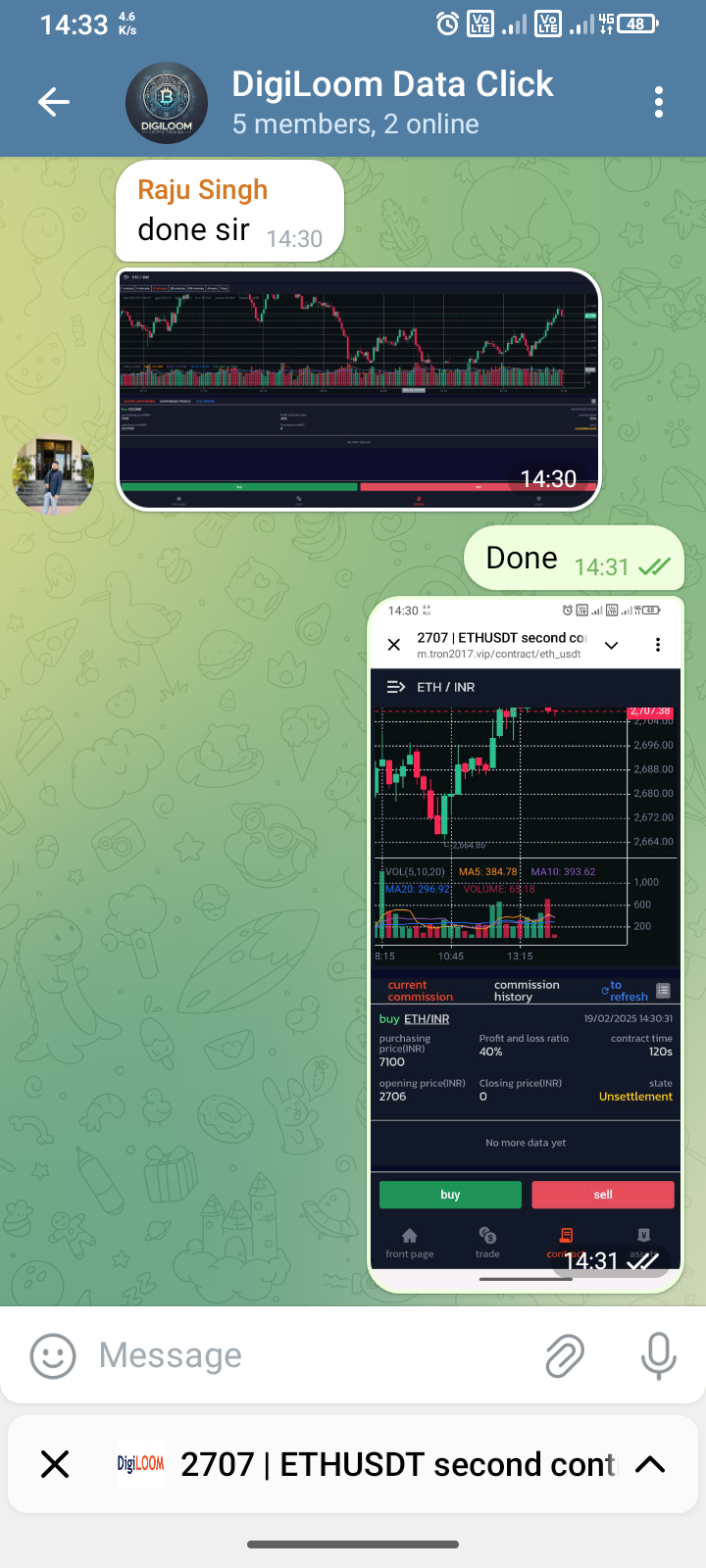Open the sent ETH/INR trade screenshot

(525, 941)
